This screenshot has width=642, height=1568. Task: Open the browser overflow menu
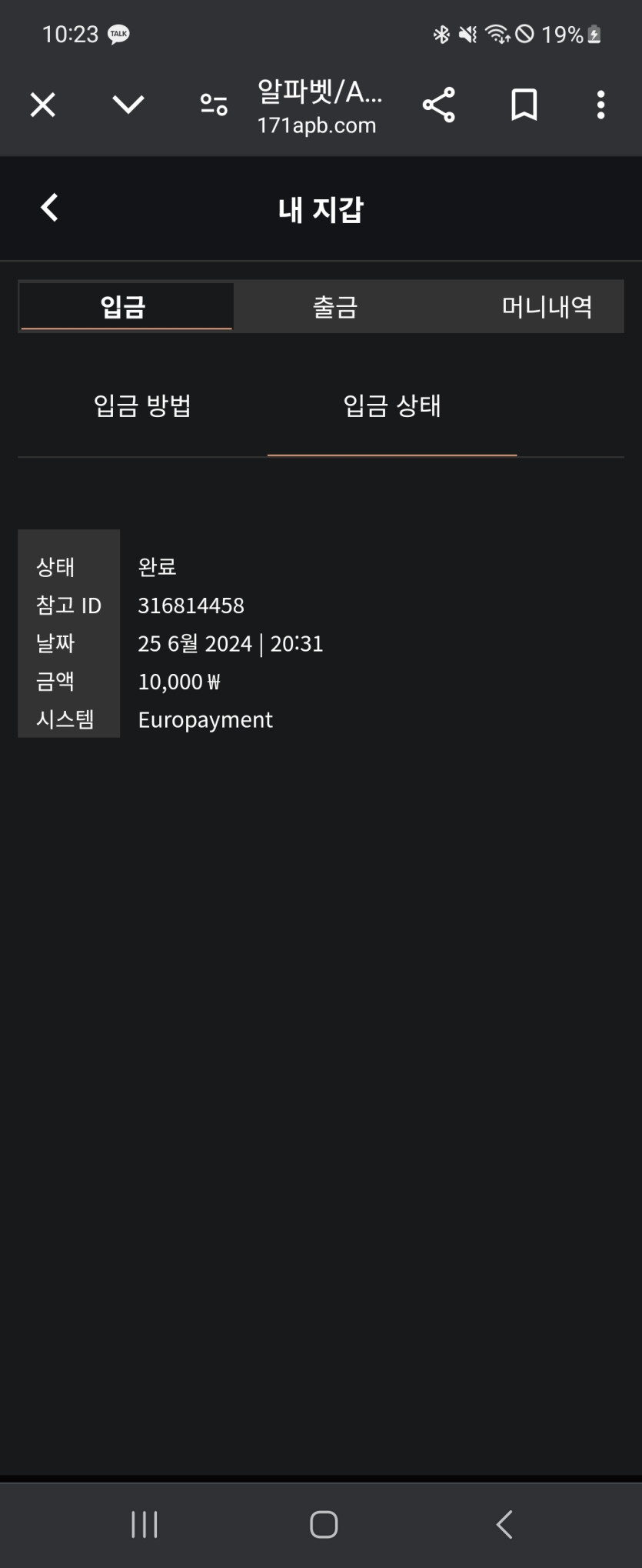pos(600,105)
